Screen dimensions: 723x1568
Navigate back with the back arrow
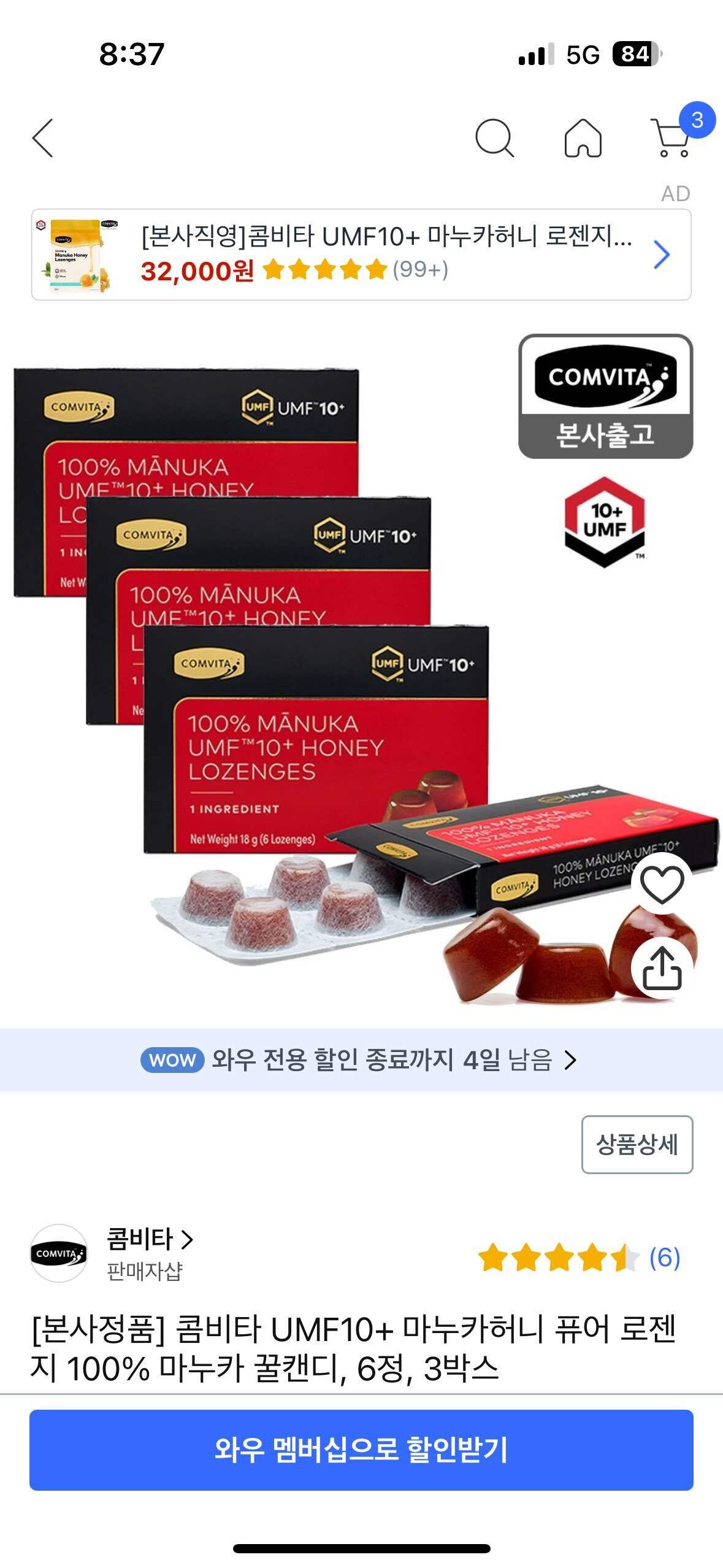[40, 136]
